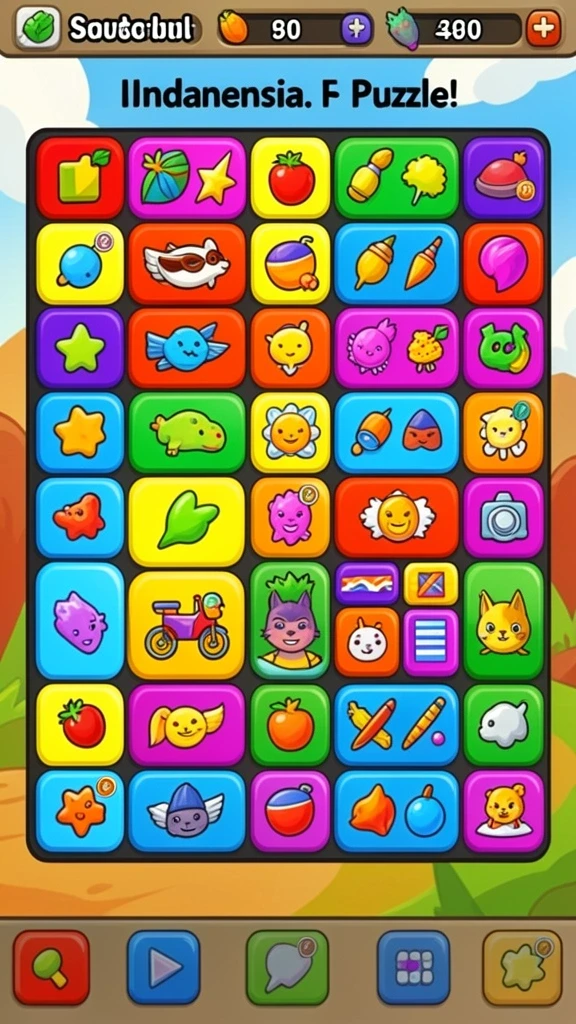Tap the purple tile with the green star

[x=80, y=348]
